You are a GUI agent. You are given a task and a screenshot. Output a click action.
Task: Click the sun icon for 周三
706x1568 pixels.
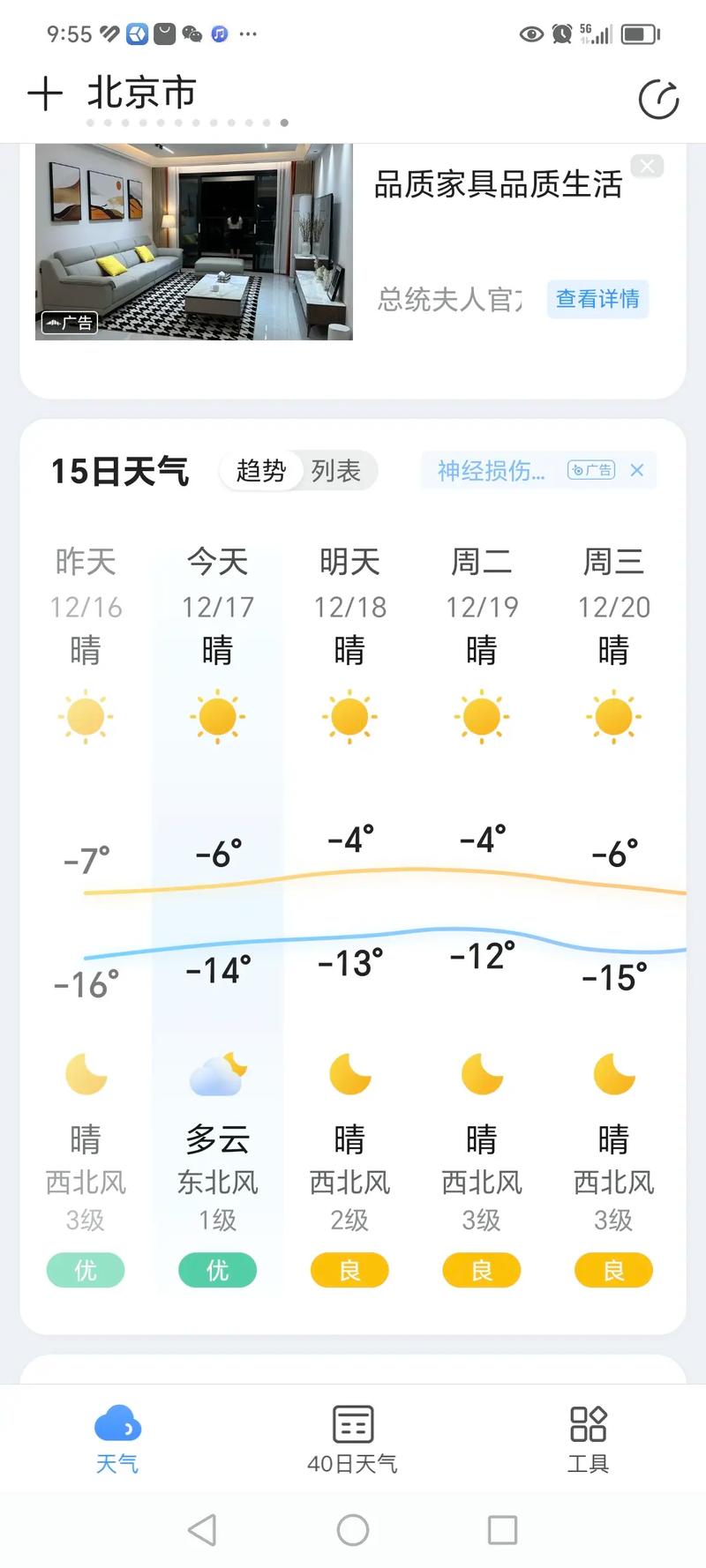pyautogui.click(x=613, y=716)
